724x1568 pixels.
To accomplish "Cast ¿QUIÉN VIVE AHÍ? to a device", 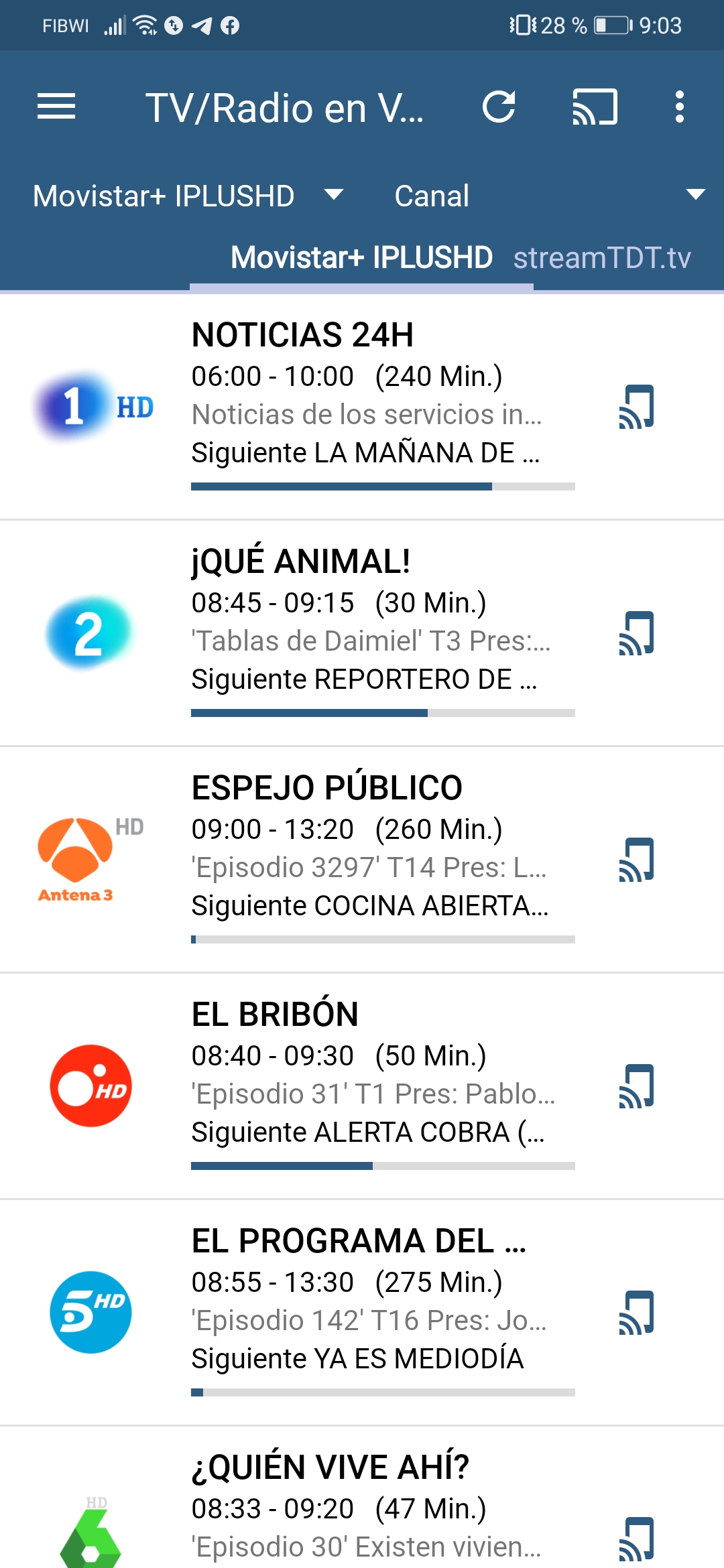I will [x=636, y=1539].
